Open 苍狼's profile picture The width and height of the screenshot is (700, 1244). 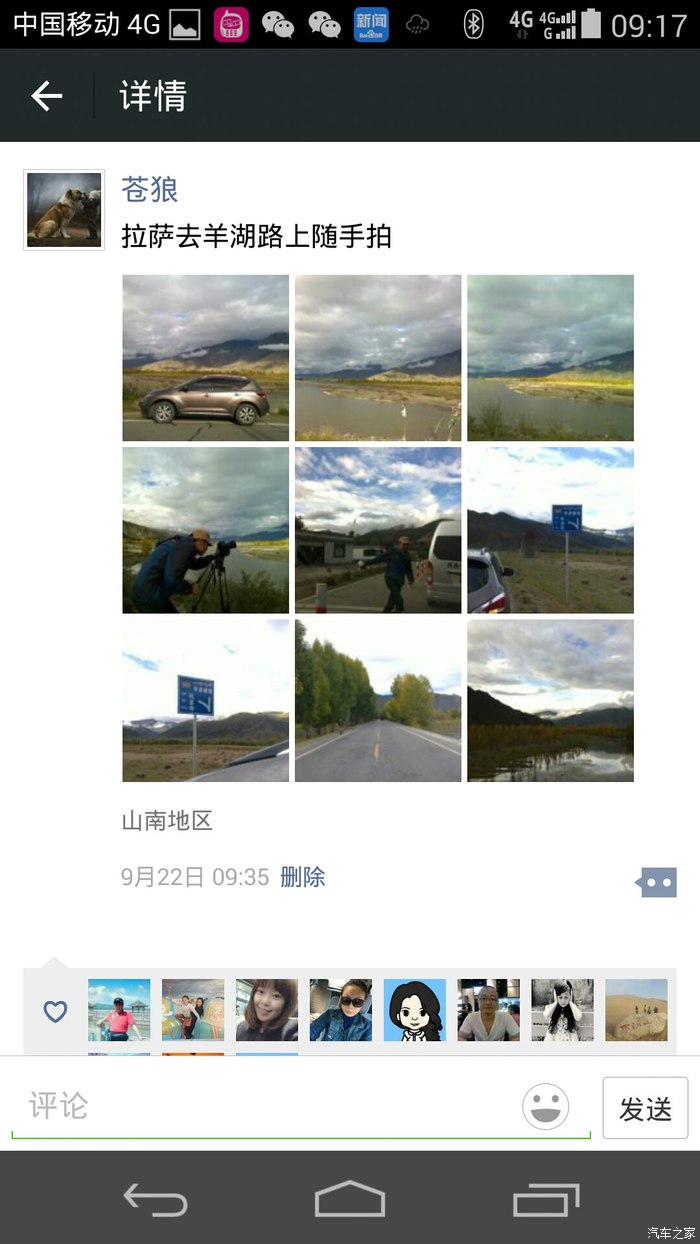pyautogui.click(x=64, y=210)
